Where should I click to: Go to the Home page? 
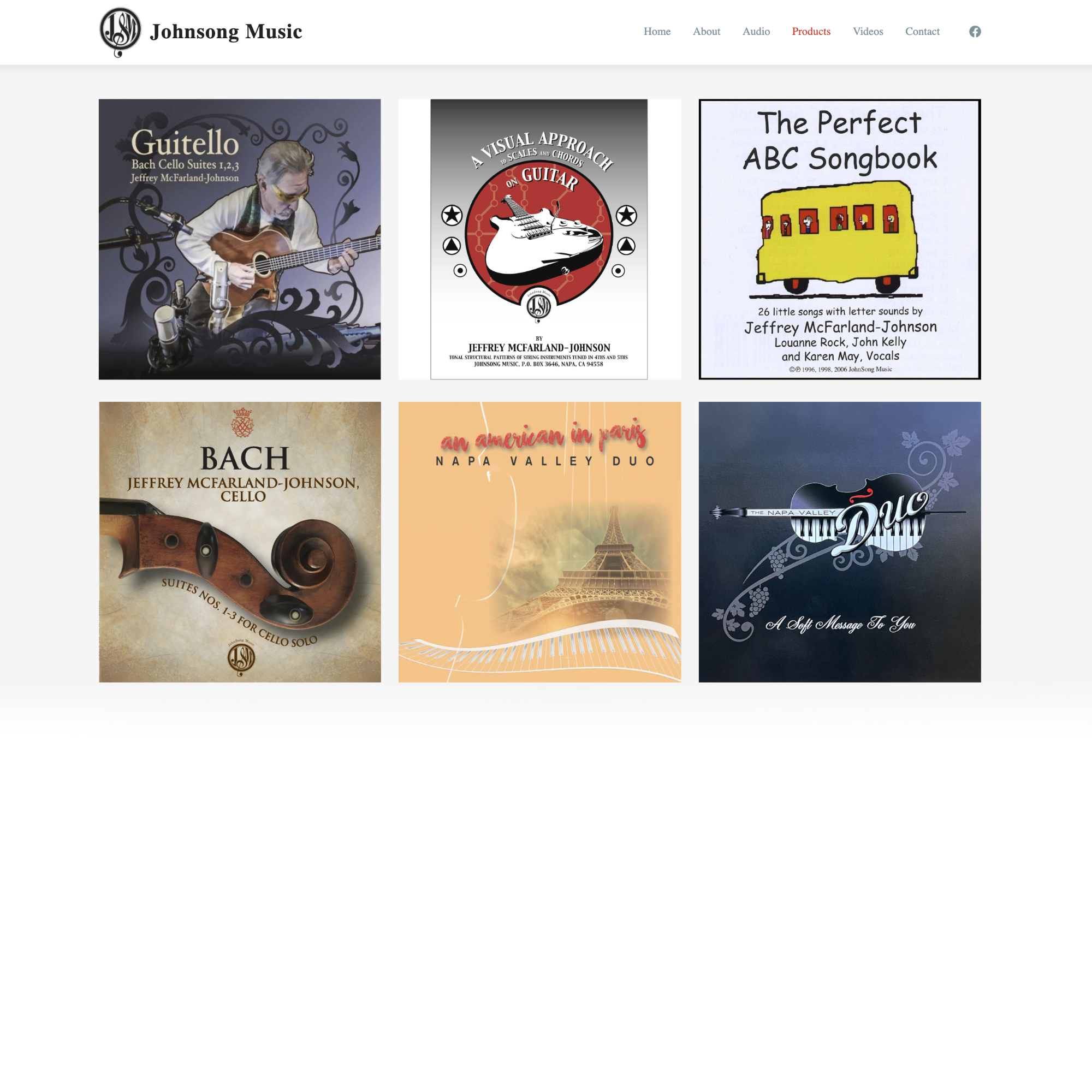pyautogui.click(x=657, y=32)
